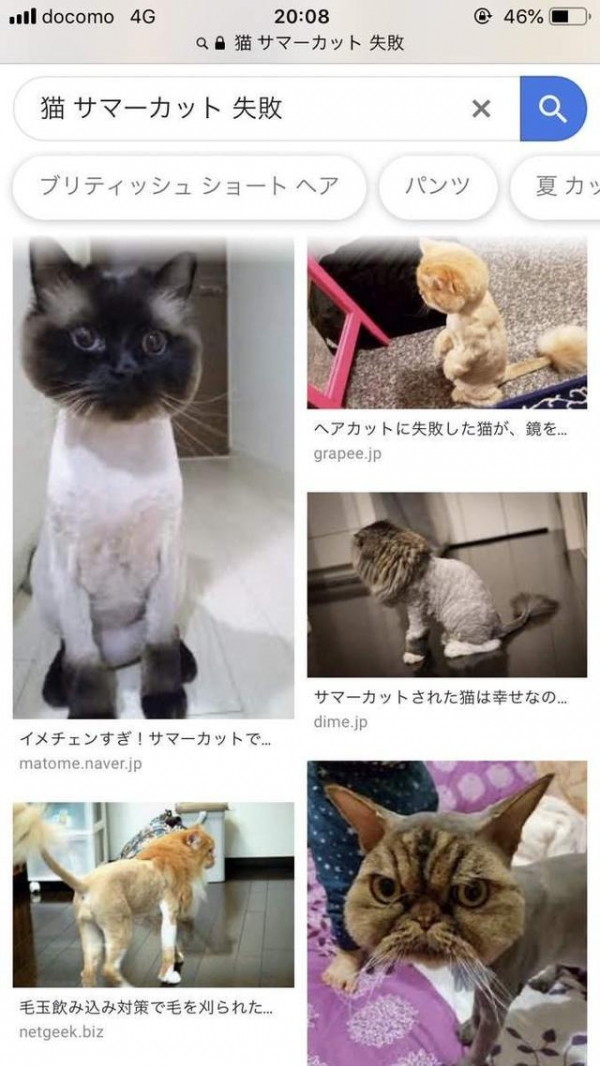Viewport: 600px width, 1066px height.
Task: Tap the address bar showing 猫 サマーカット 失敗
Action: coord(310,43)
